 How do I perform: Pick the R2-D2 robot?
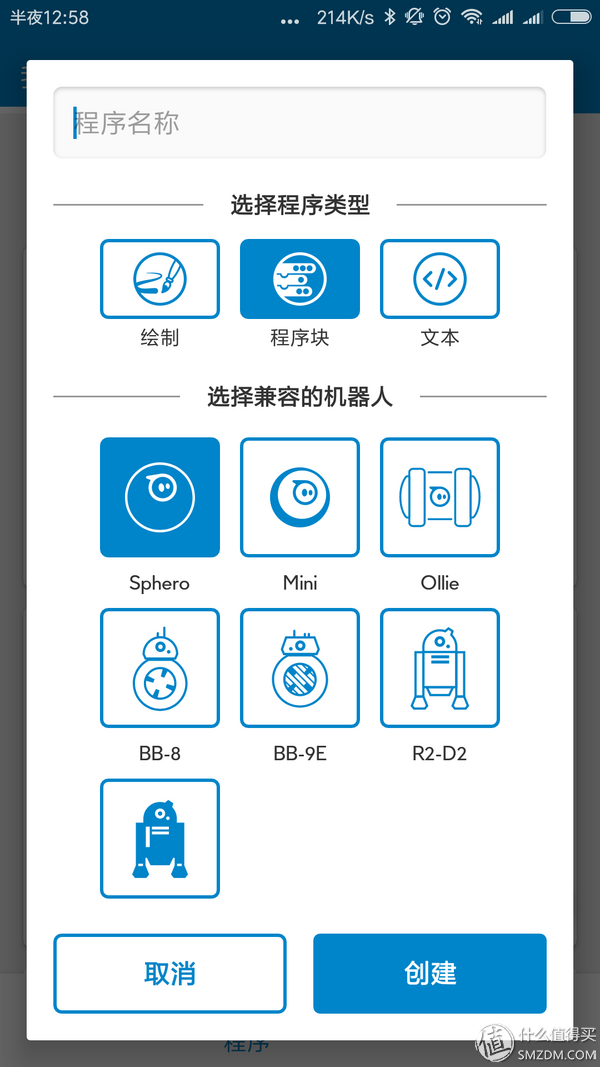[440, 668]
